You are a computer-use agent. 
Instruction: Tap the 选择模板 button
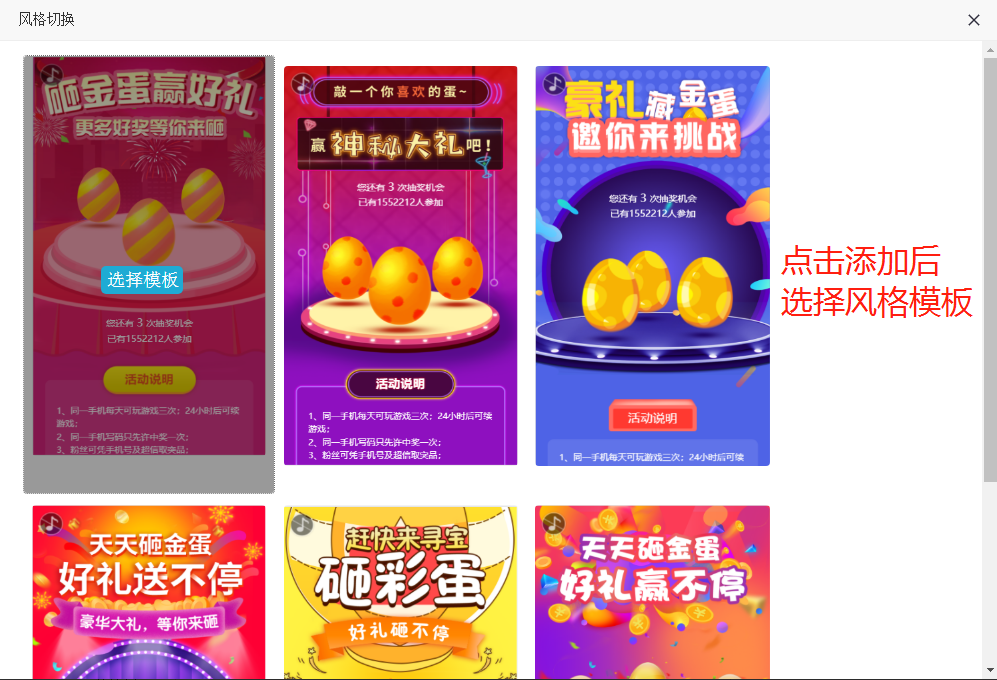point(143,280)
